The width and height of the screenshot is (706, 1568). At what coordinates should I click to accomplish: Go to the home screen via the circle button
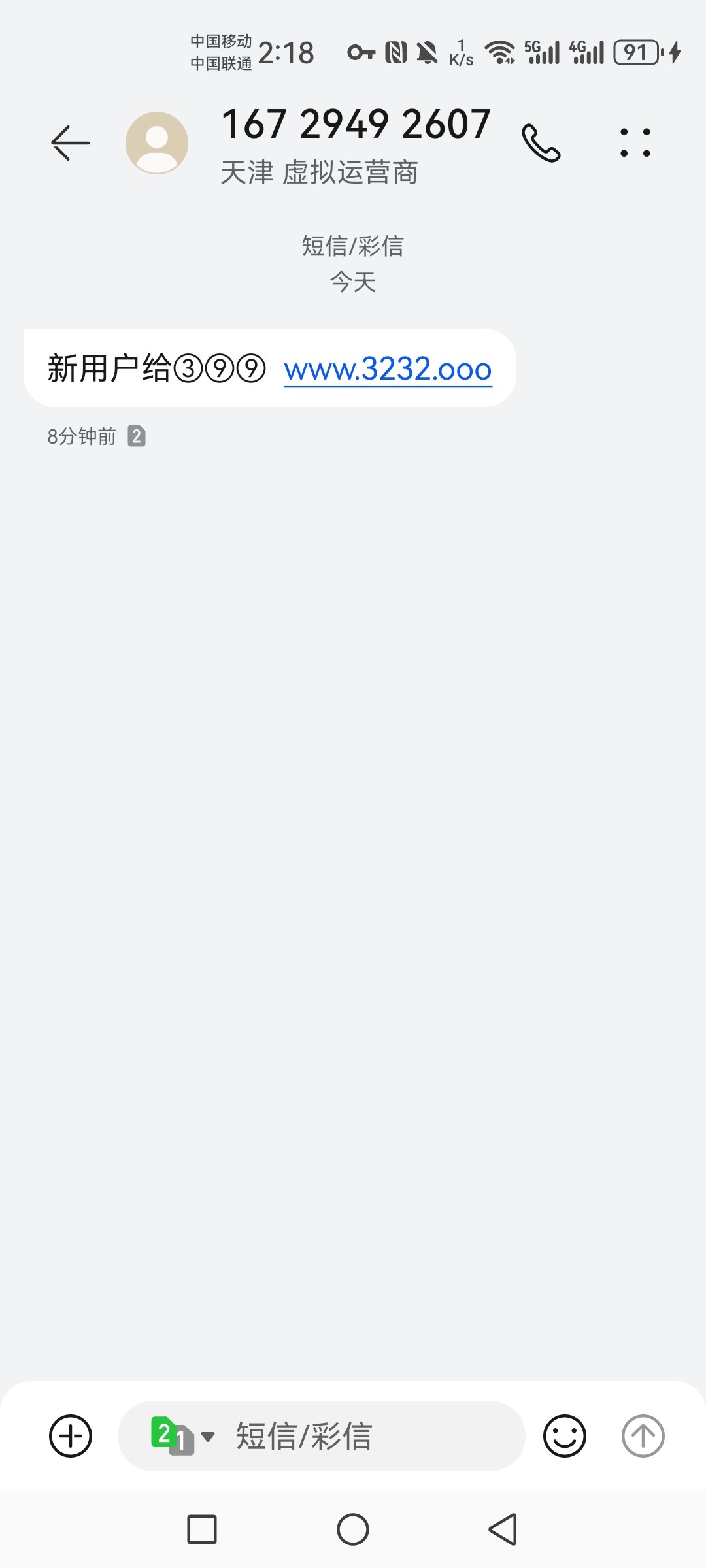coord(353,1529)
